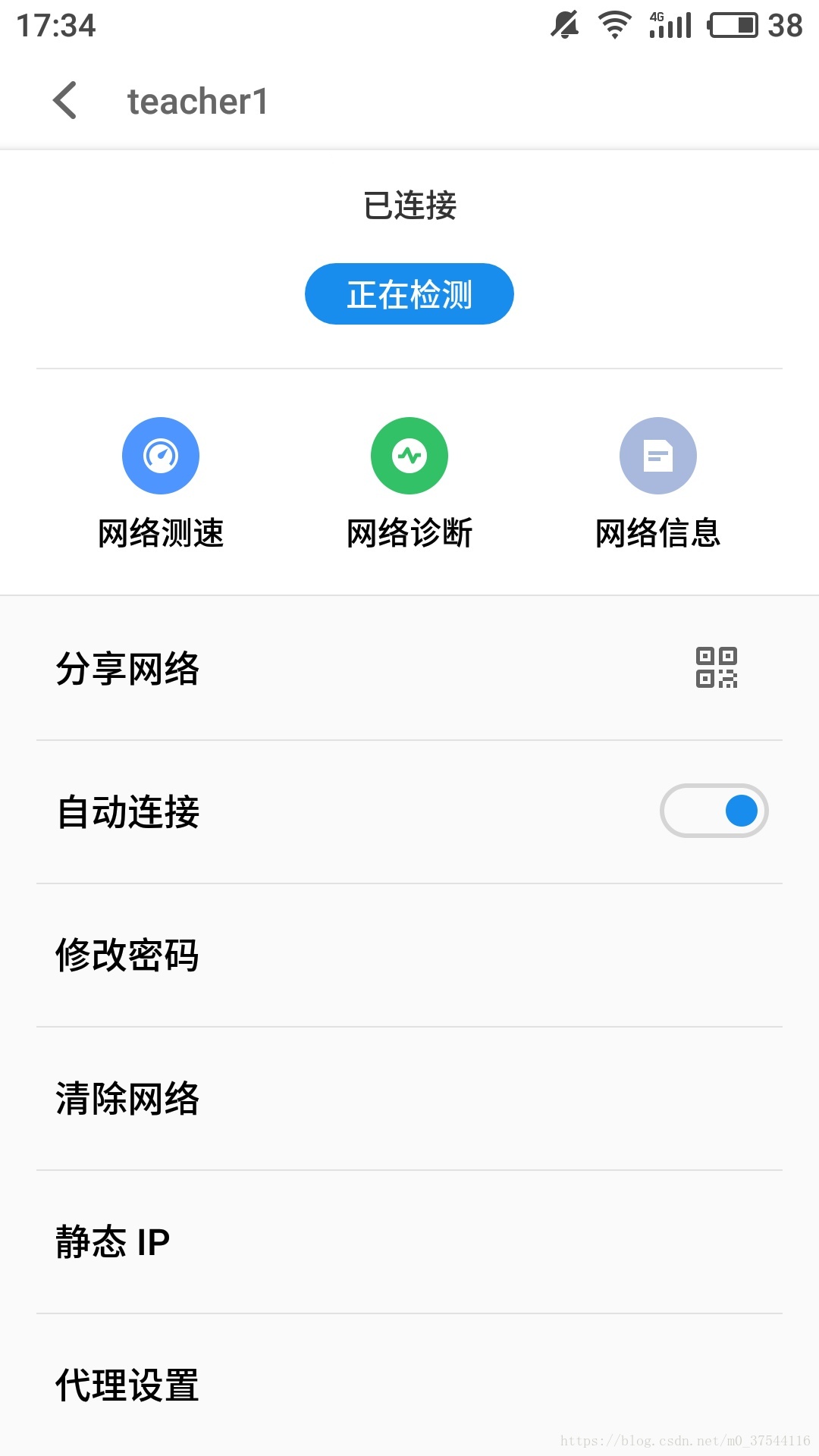Screen dimensions: 819x1456
Task: Tap the 正在检测 button
Action: (409, 294)
